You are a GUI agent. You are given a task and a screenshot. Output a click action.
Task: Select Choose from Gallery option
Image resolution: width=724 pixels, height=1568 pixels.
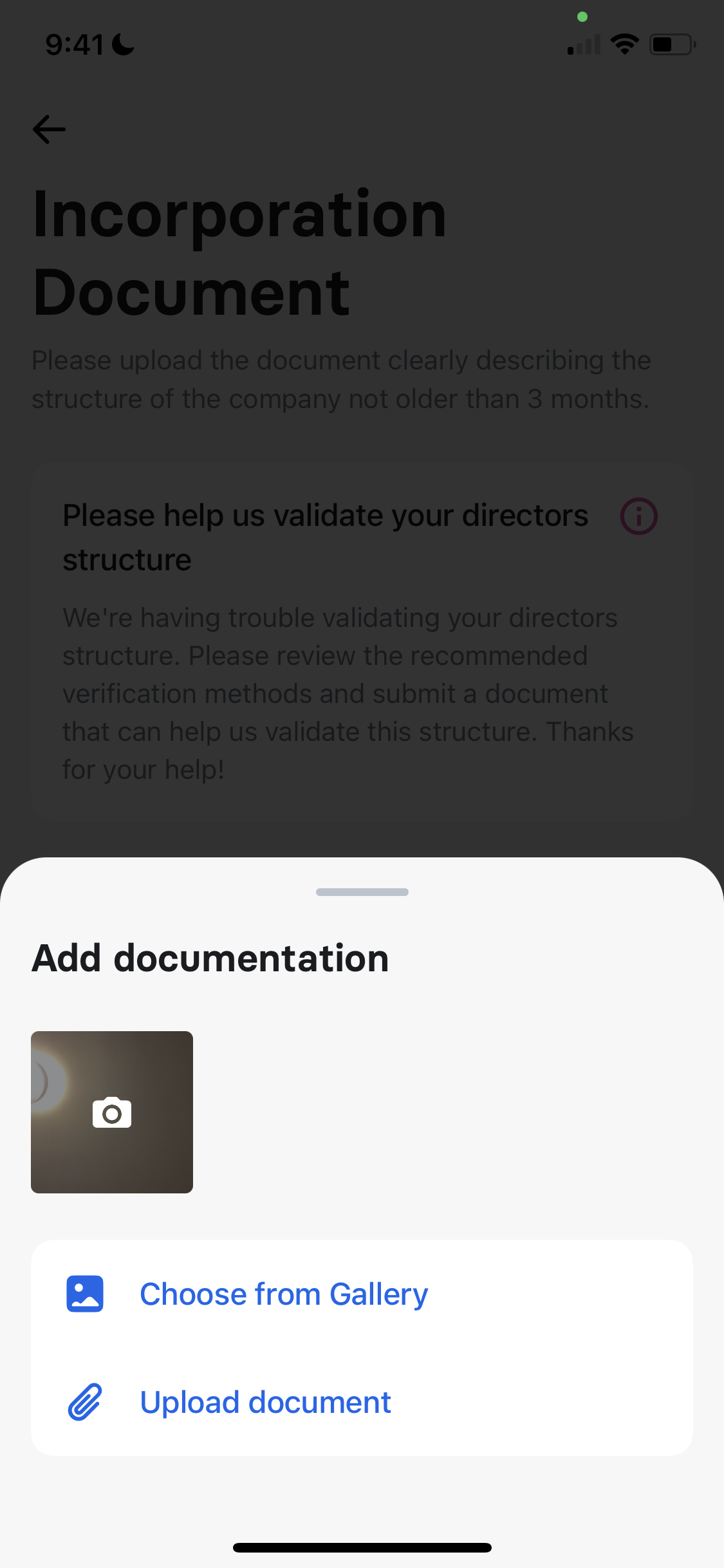pos(284,1294)
